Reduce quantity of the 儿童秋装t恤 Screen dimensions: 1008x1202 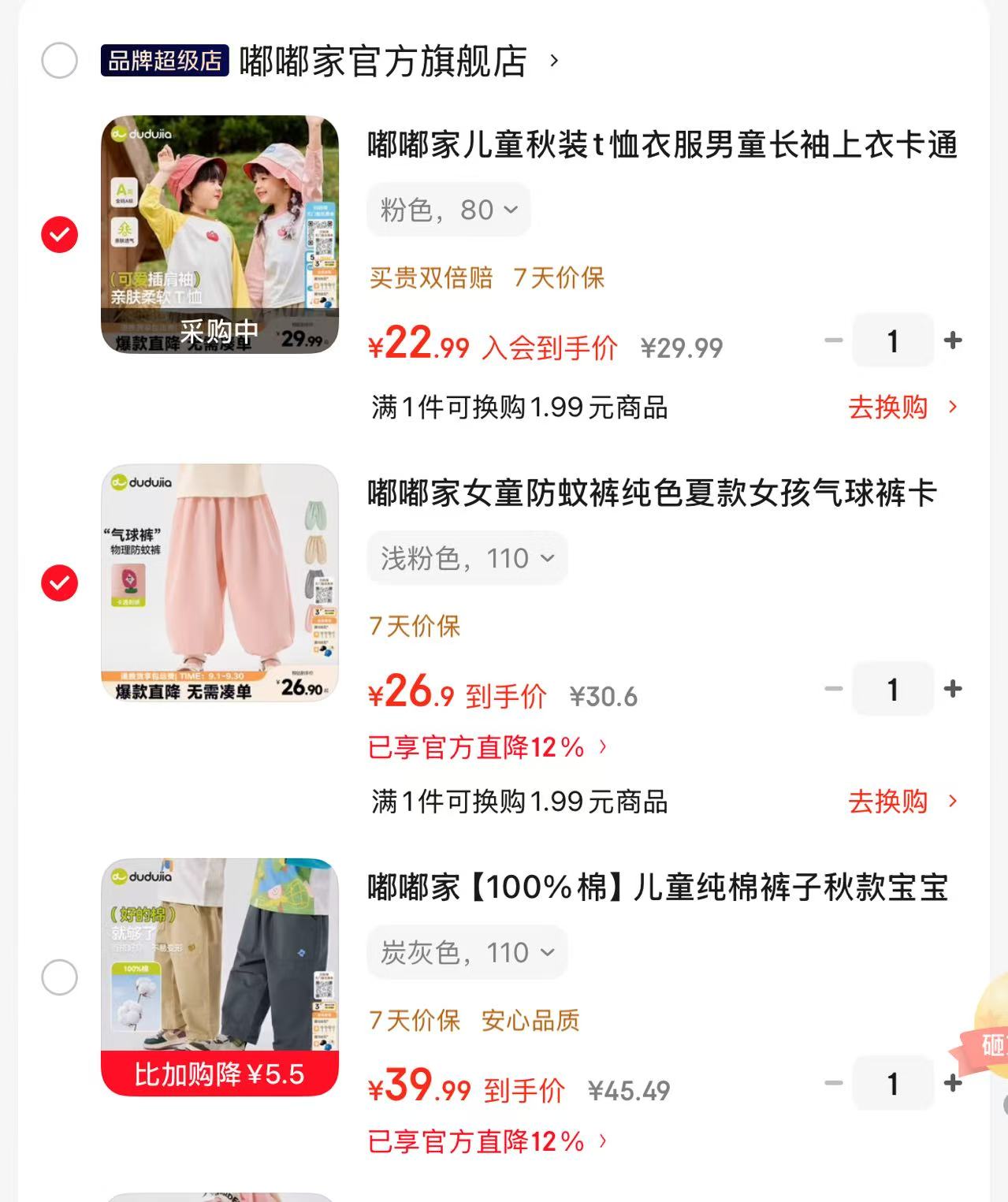[834, 341]
